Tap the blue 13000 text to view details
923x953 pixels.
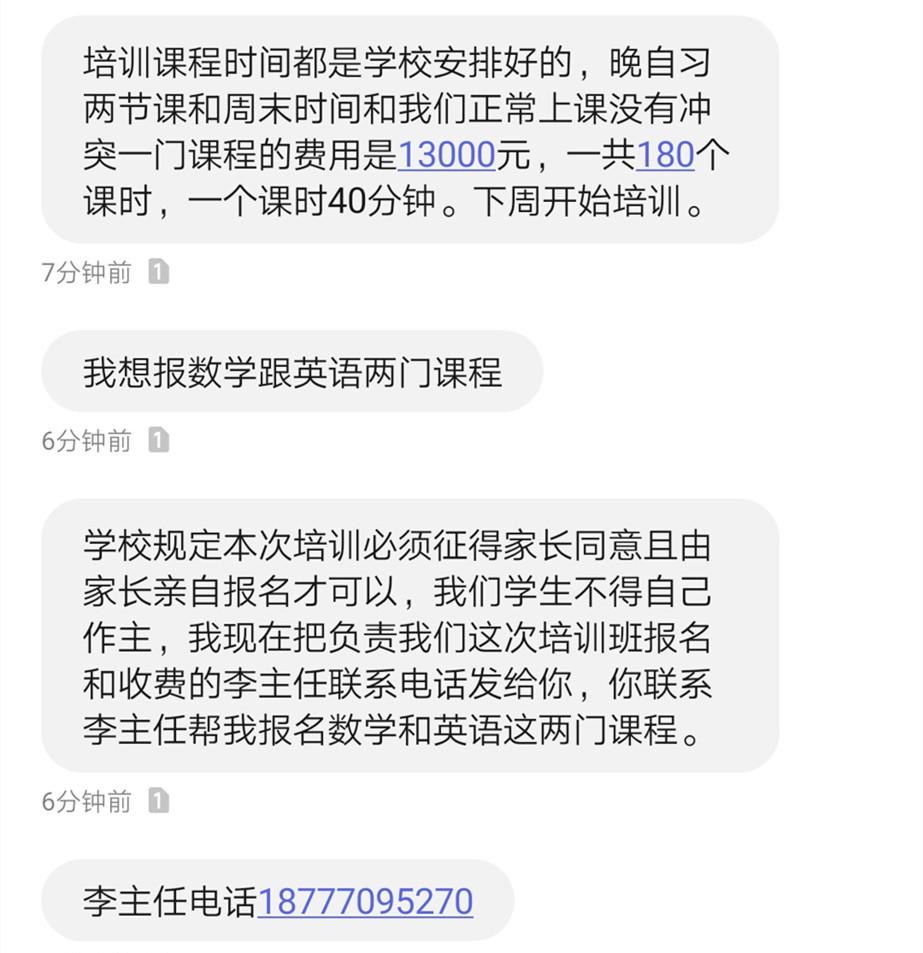click(x=449, y=156)
